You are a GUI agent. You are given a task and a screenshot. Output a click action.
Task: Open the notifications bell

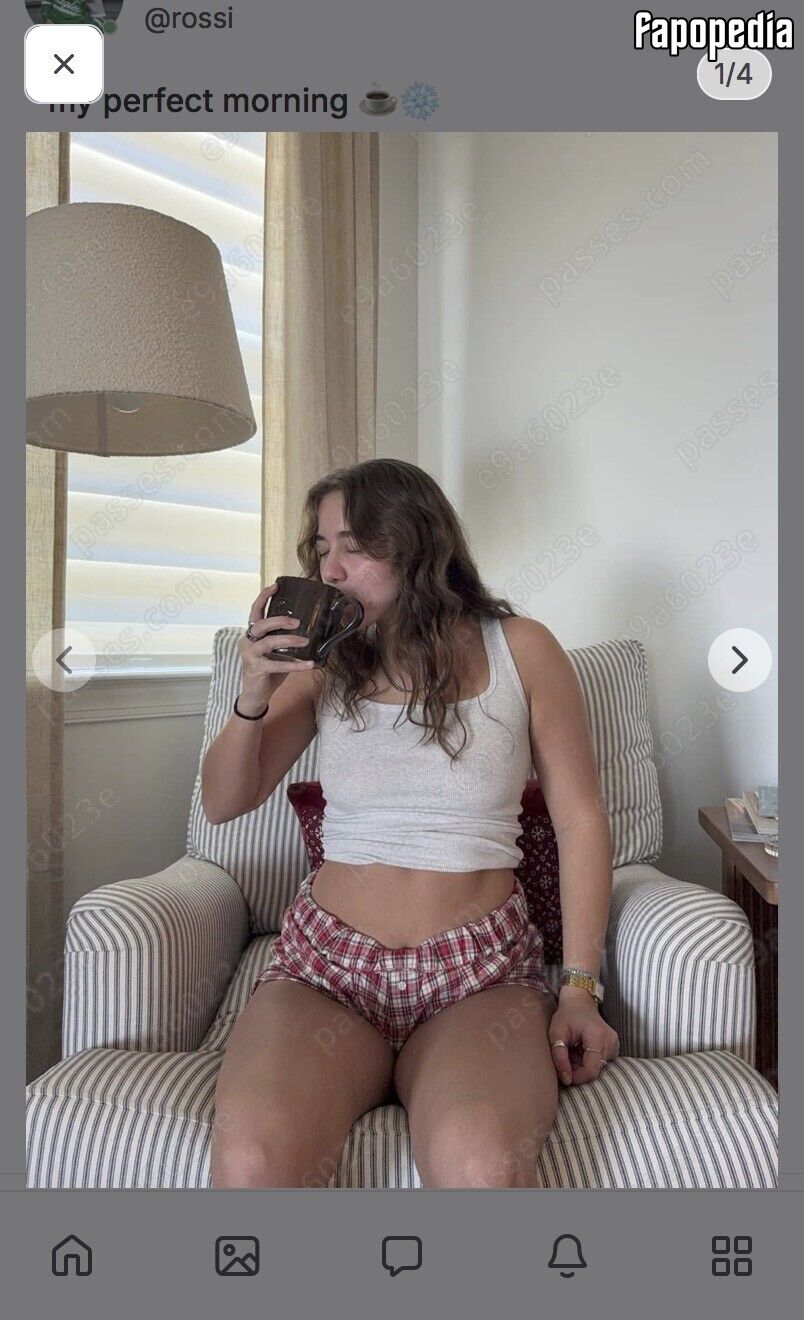coord(567,1256)
